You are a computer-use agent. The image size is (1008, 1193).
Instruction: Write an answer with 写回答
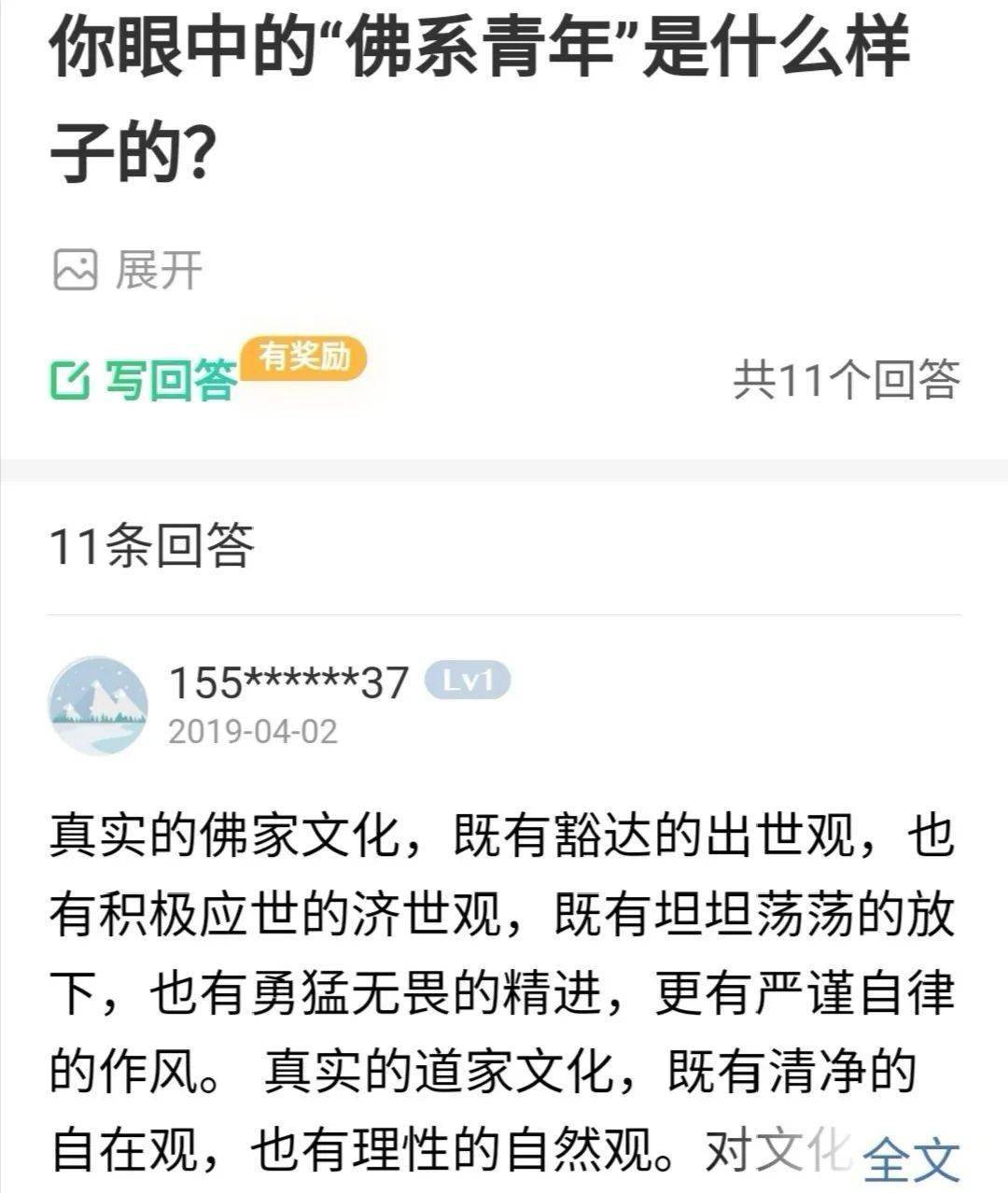pyautogui.click(x=145, y=380)
